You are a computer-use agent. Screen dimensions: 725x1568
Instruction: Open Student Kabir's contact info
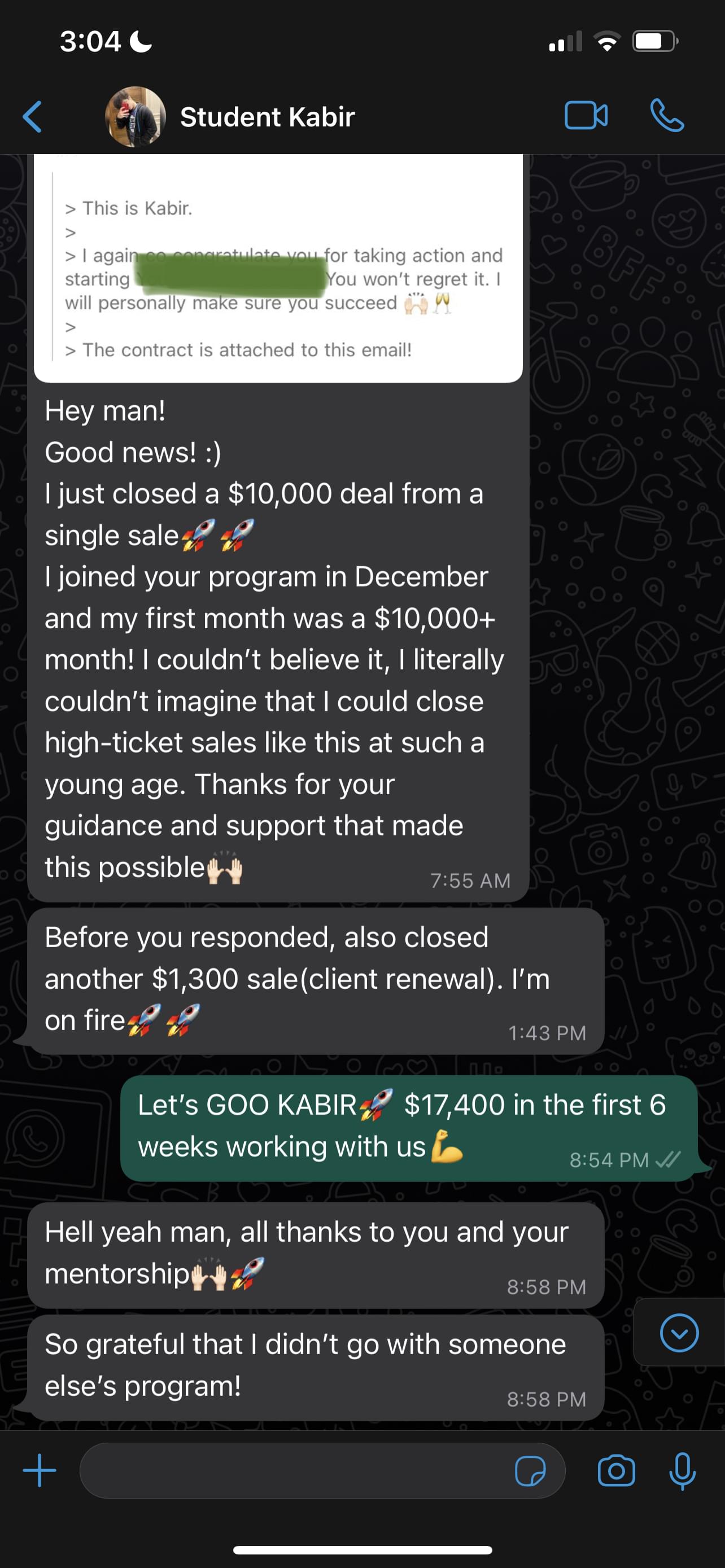[267, 117]
